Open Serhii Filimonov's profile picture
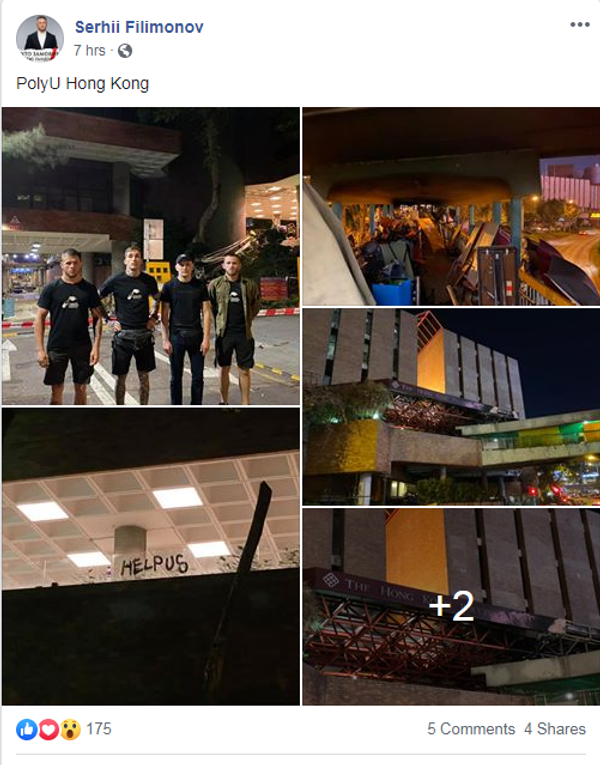This screenshot has height=765, width=600. pos(40,39)
